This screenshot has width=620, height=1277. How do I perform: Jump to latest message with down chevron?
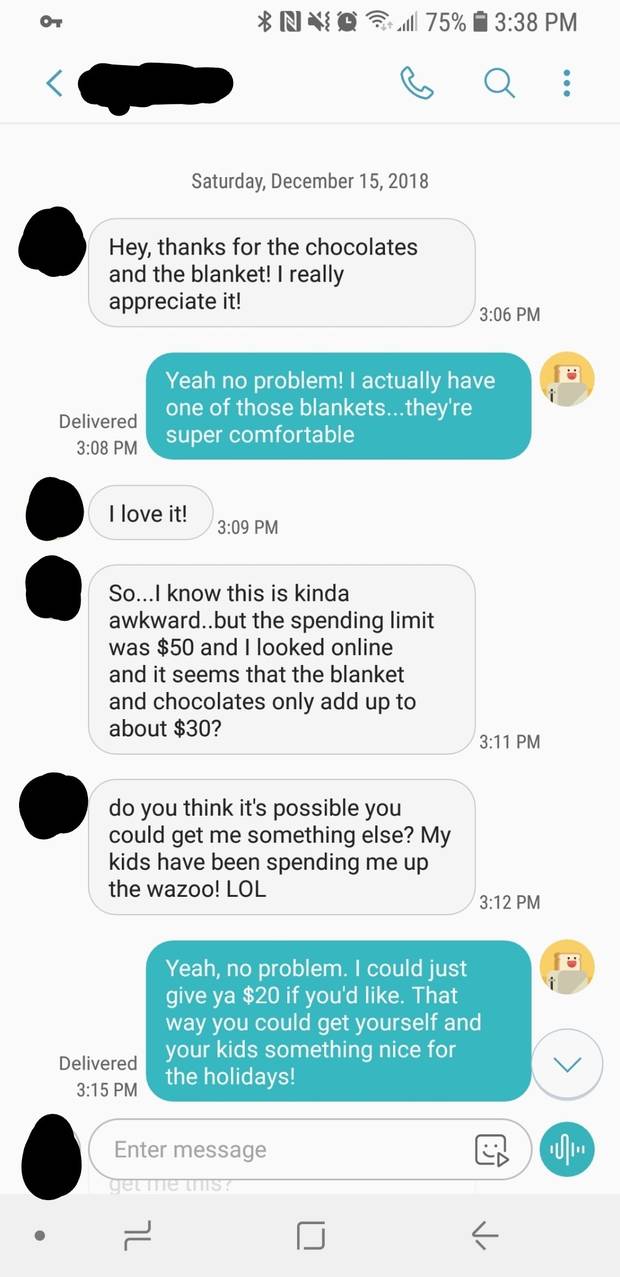[567, 1065]
